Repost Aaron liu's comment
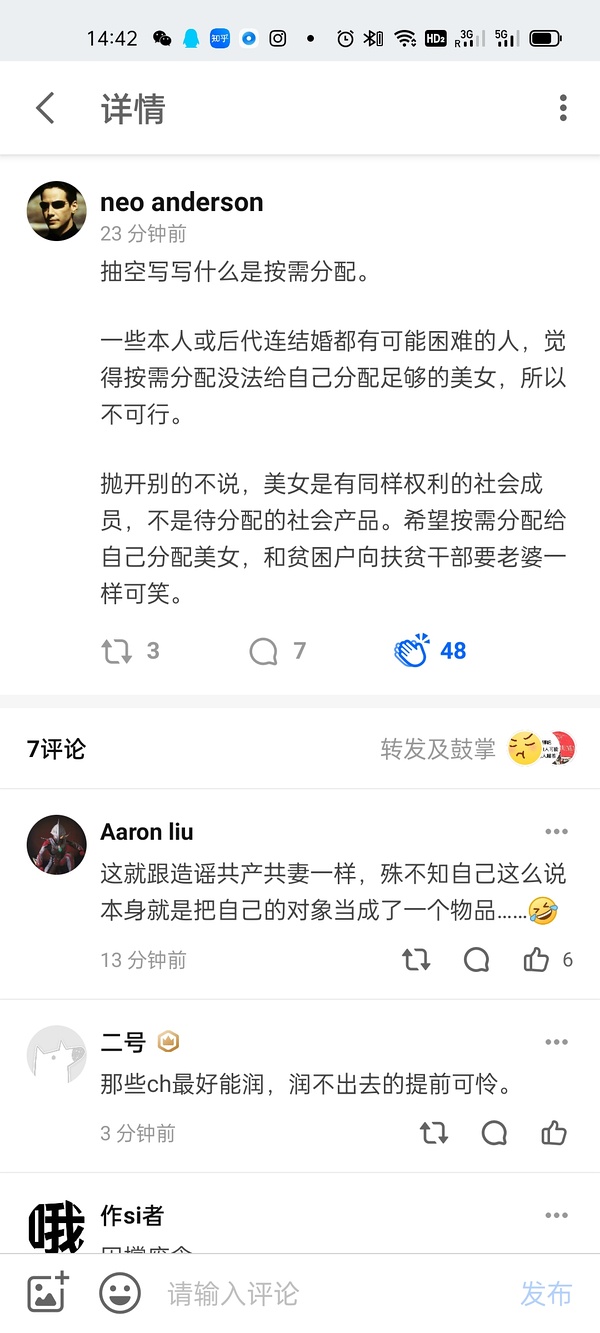600x1333 pixels. pos(416,960)
